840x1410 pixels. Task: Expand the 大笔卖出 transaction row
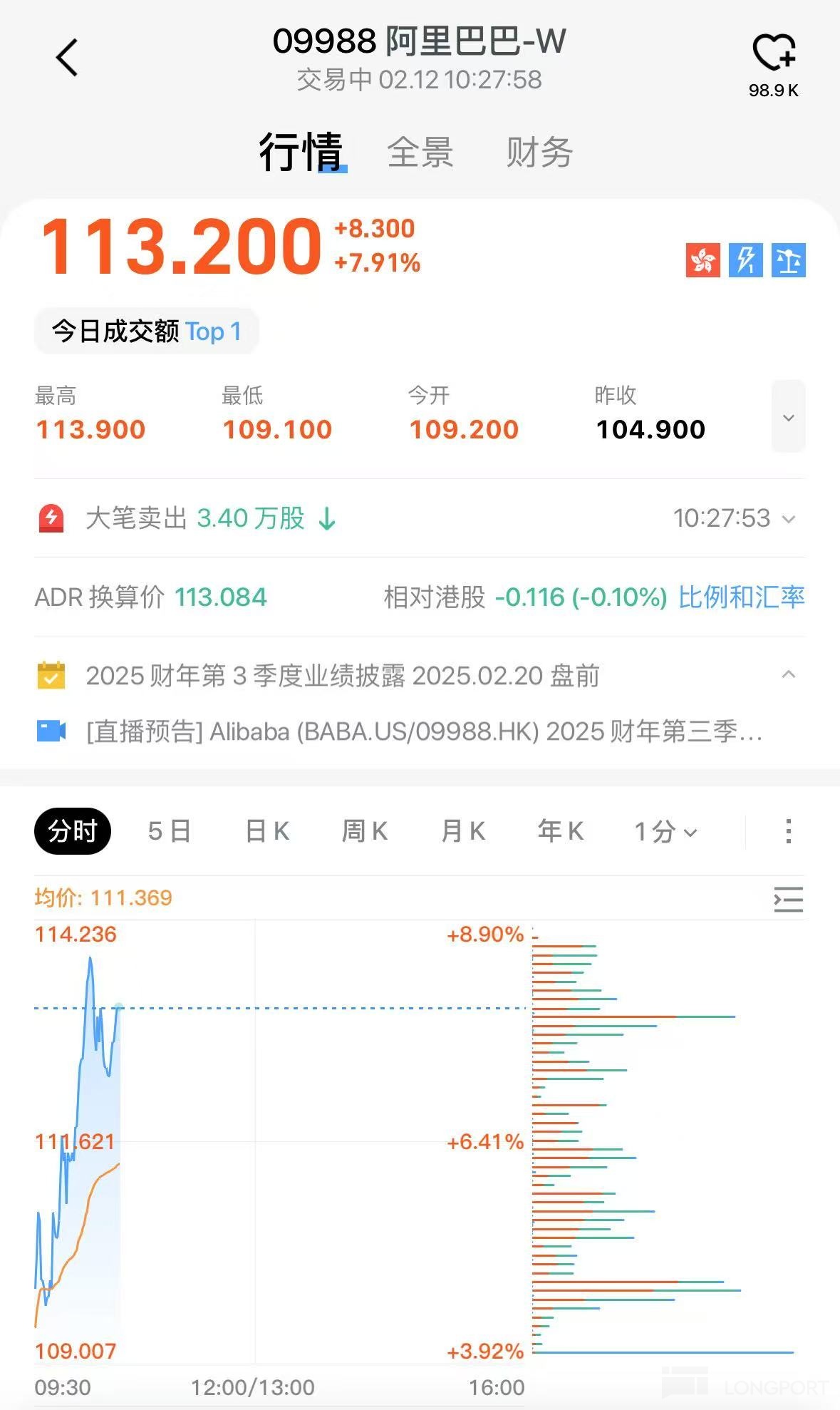[x=788, y=518]
